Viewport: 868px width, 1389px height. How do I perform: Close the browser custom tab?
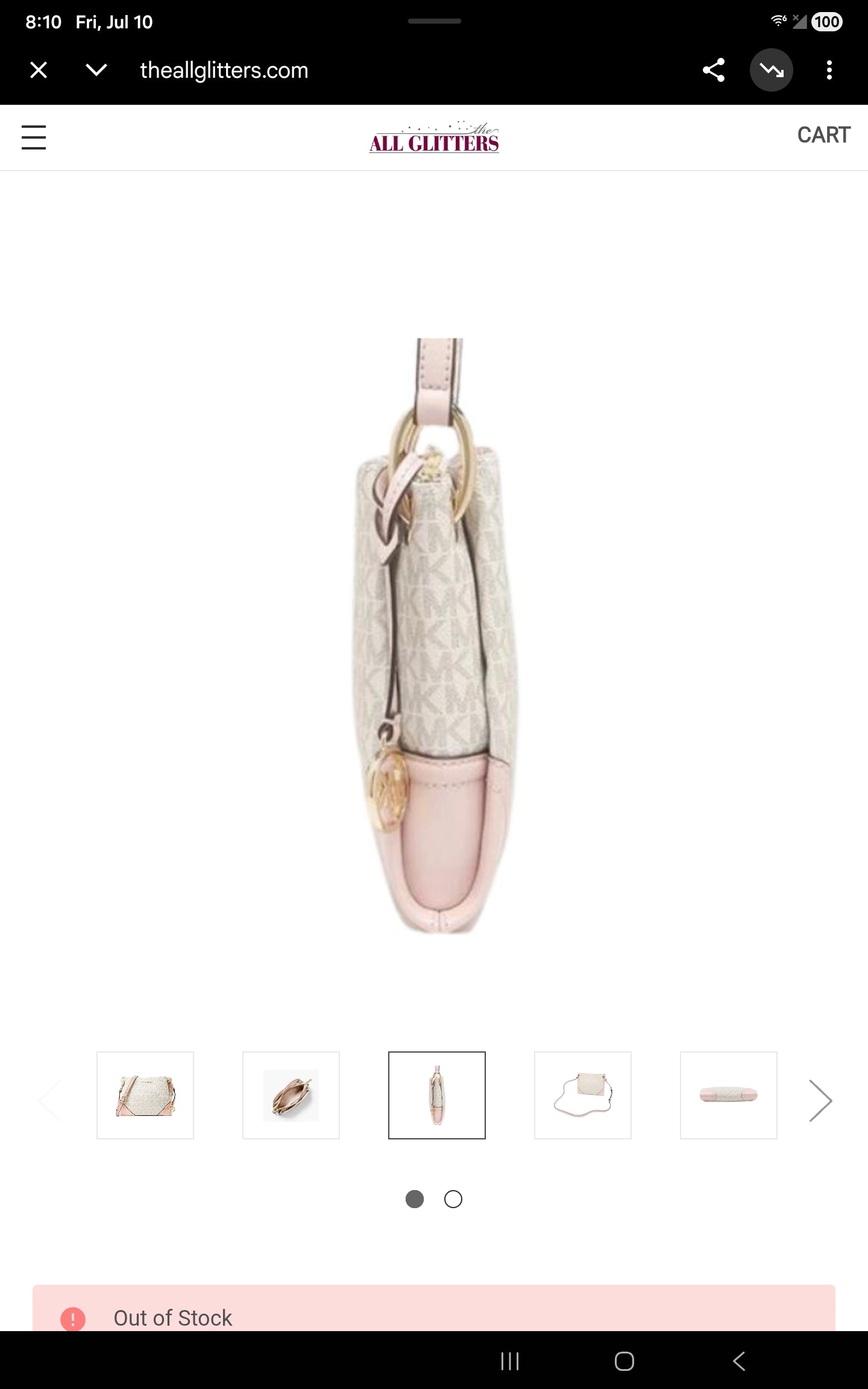tap(39, 71)
